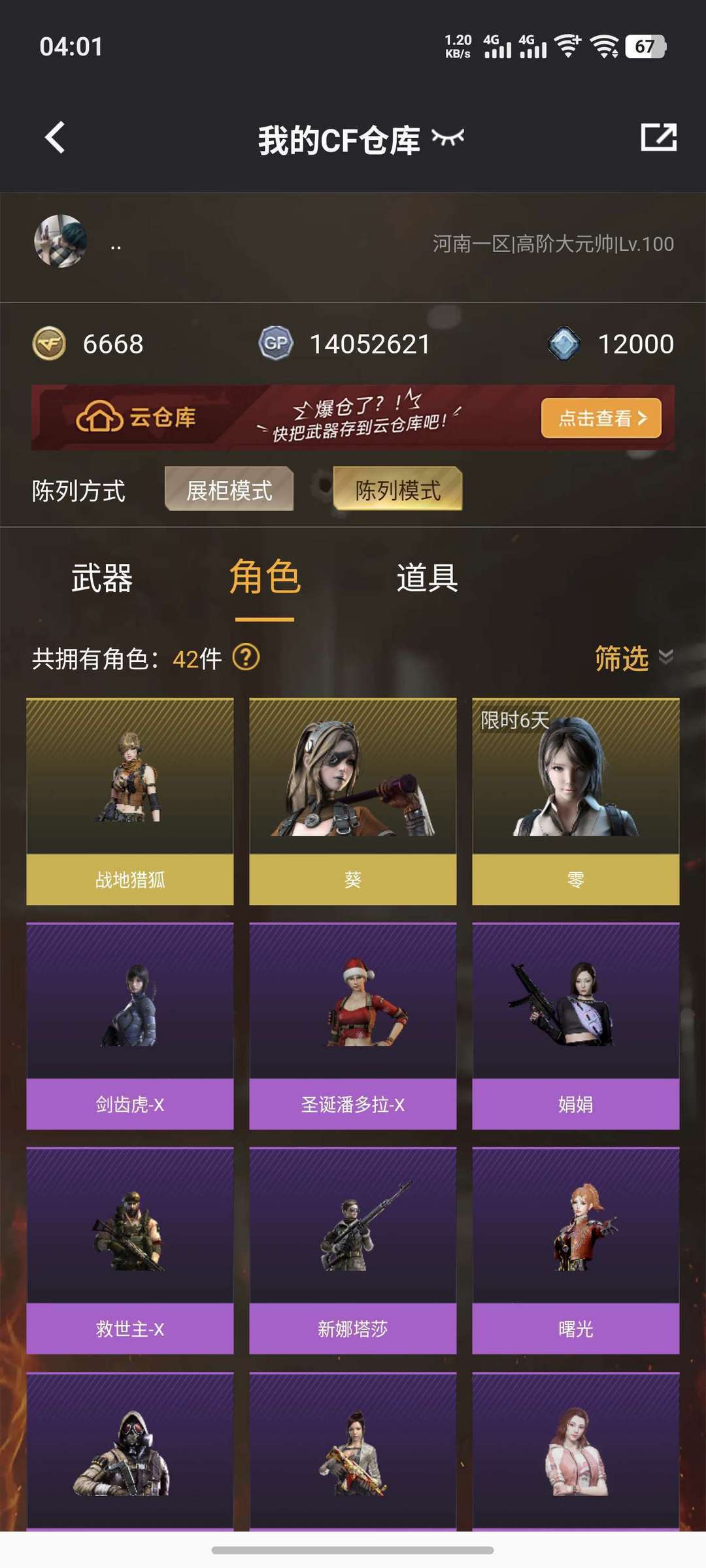706x1568 pixels.
Task: Select 陈列模式 display mode
Action: pos(397,489)
